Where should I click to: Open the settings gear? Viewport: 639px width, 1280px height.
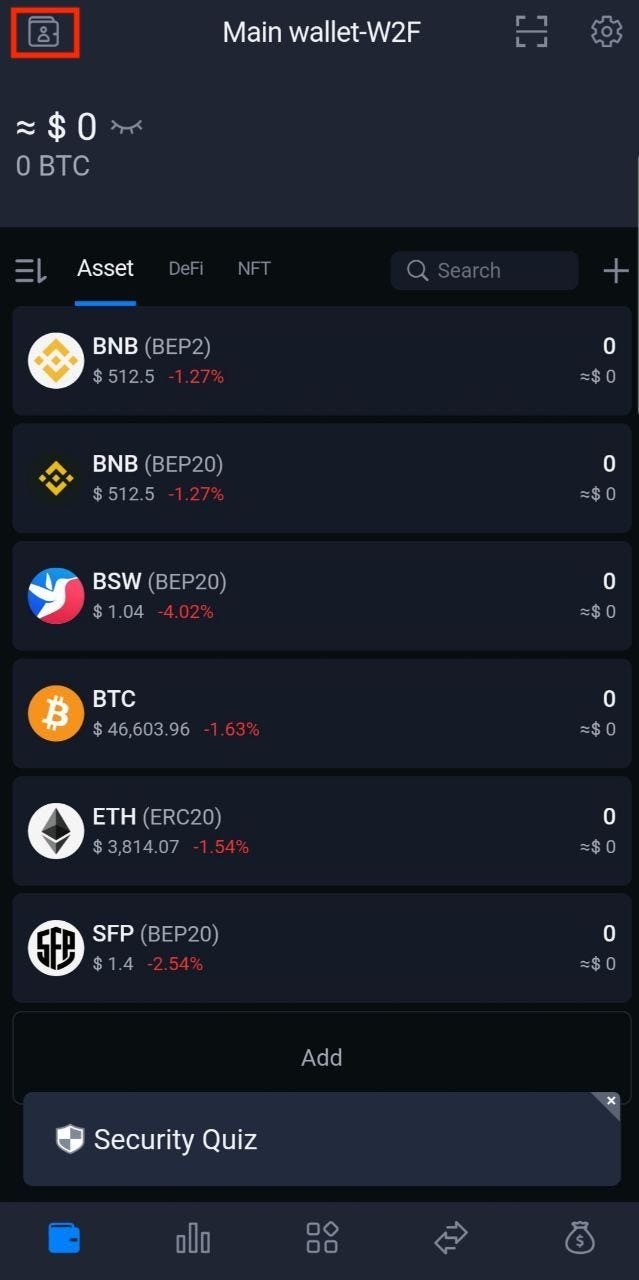pyautogui.click(x=606, y=32)
